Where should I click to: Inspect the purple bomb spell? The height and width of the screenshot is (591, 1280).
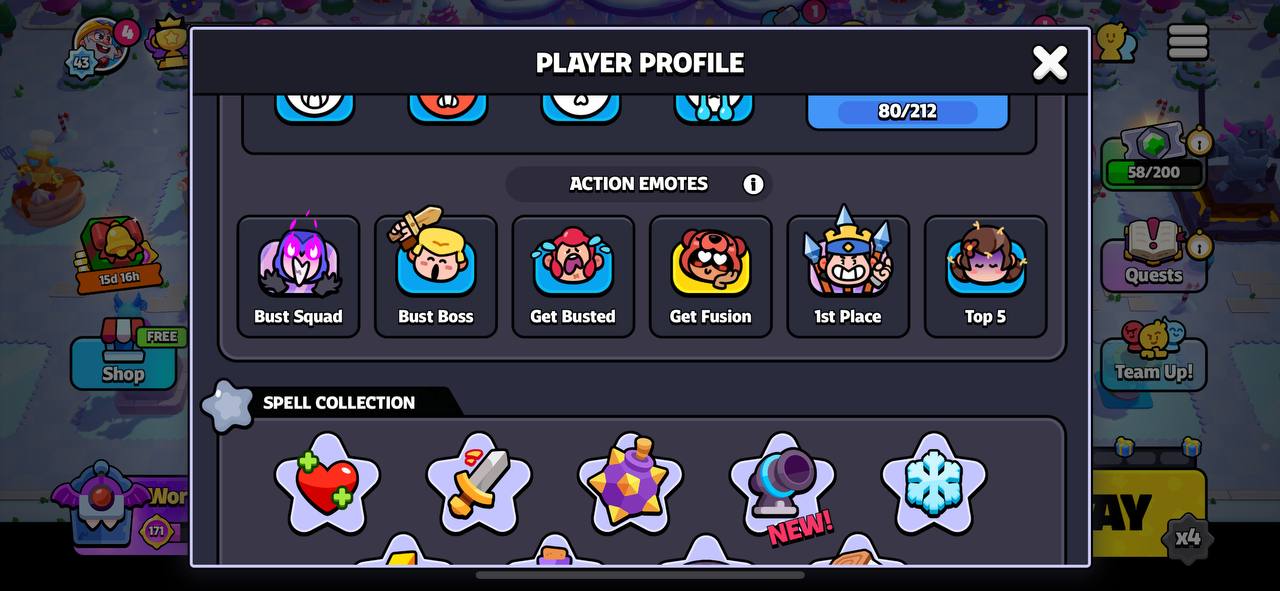click(630, 484)
